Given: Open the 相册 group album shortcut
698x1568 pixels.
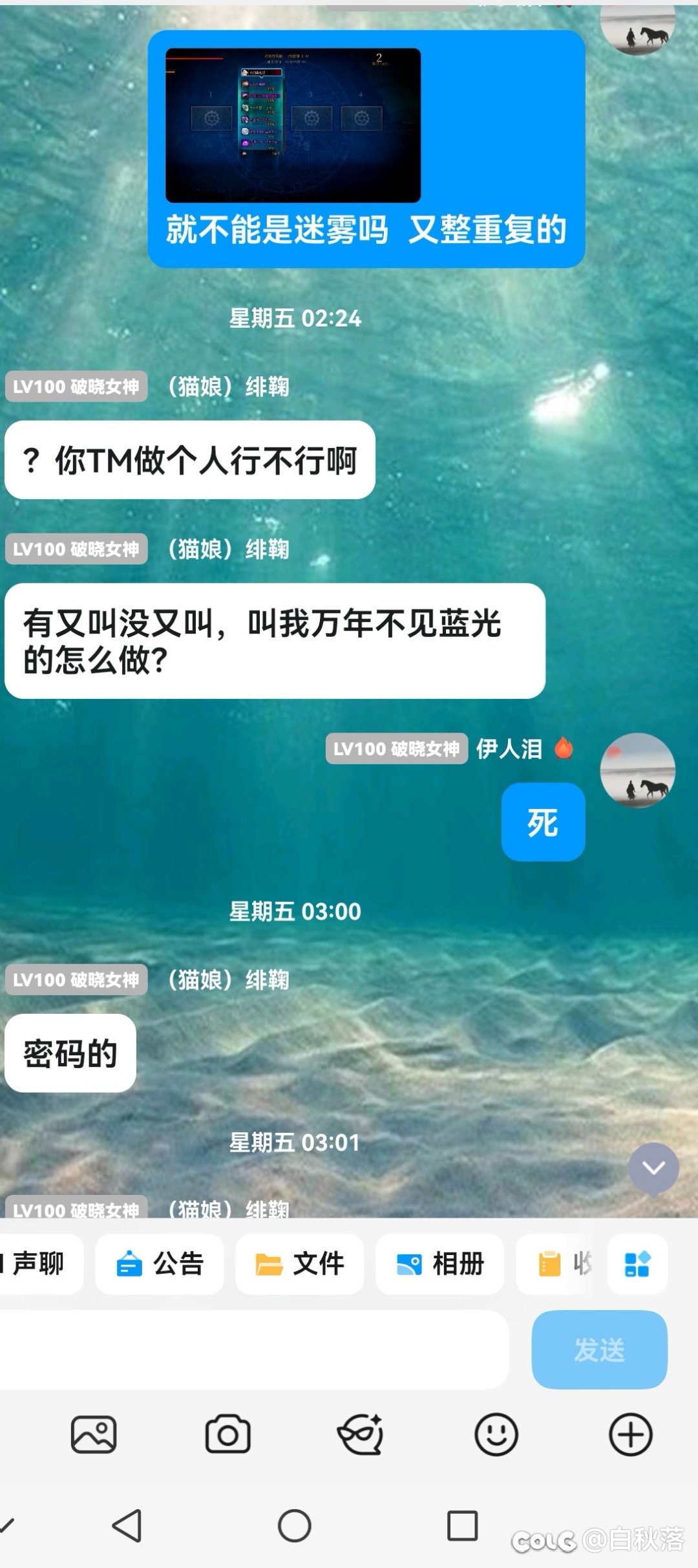Looking at the screenshot, I should click(x=439, y=1263).
